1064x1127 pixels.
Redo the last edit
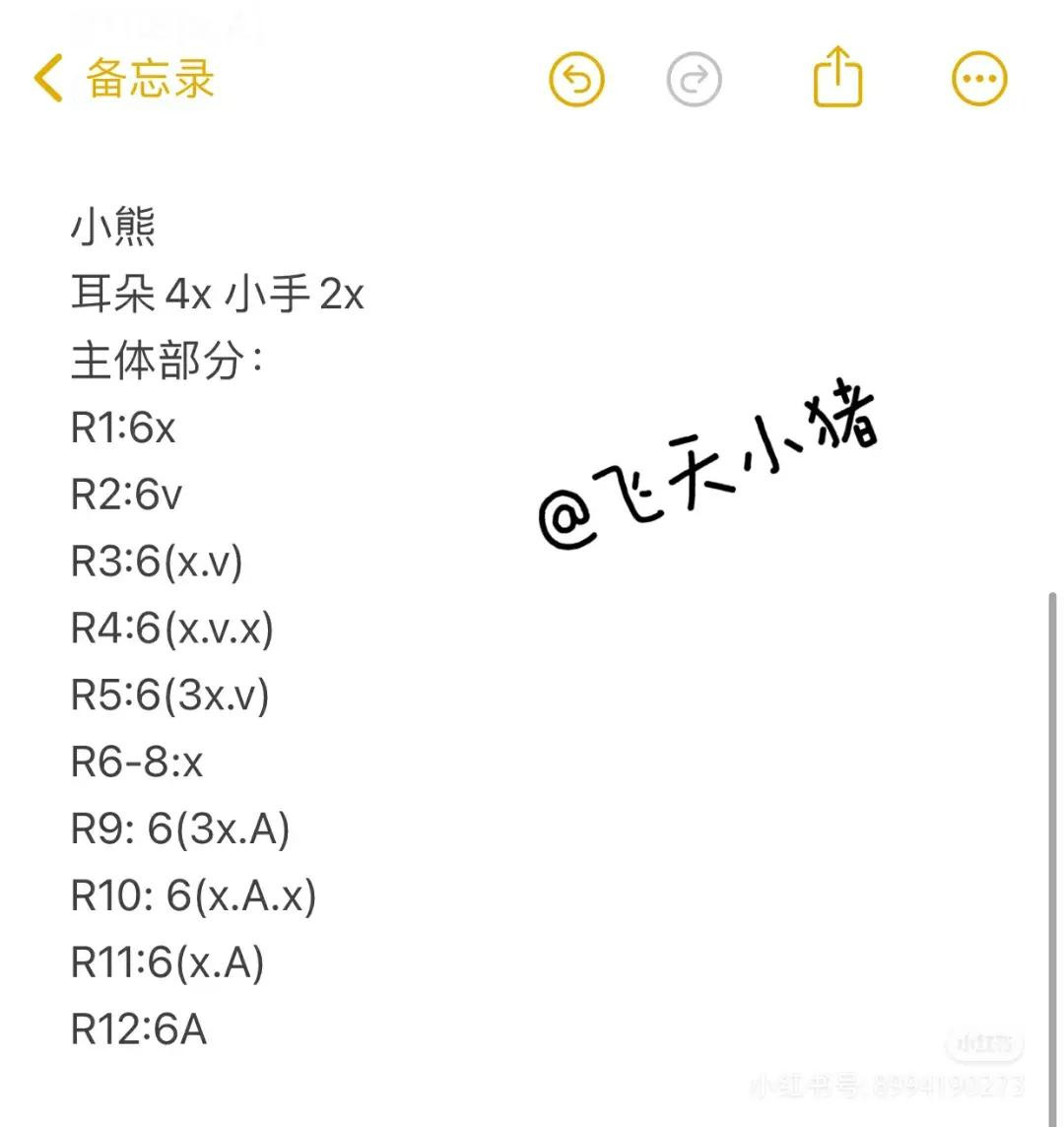(x=695, y=80)
